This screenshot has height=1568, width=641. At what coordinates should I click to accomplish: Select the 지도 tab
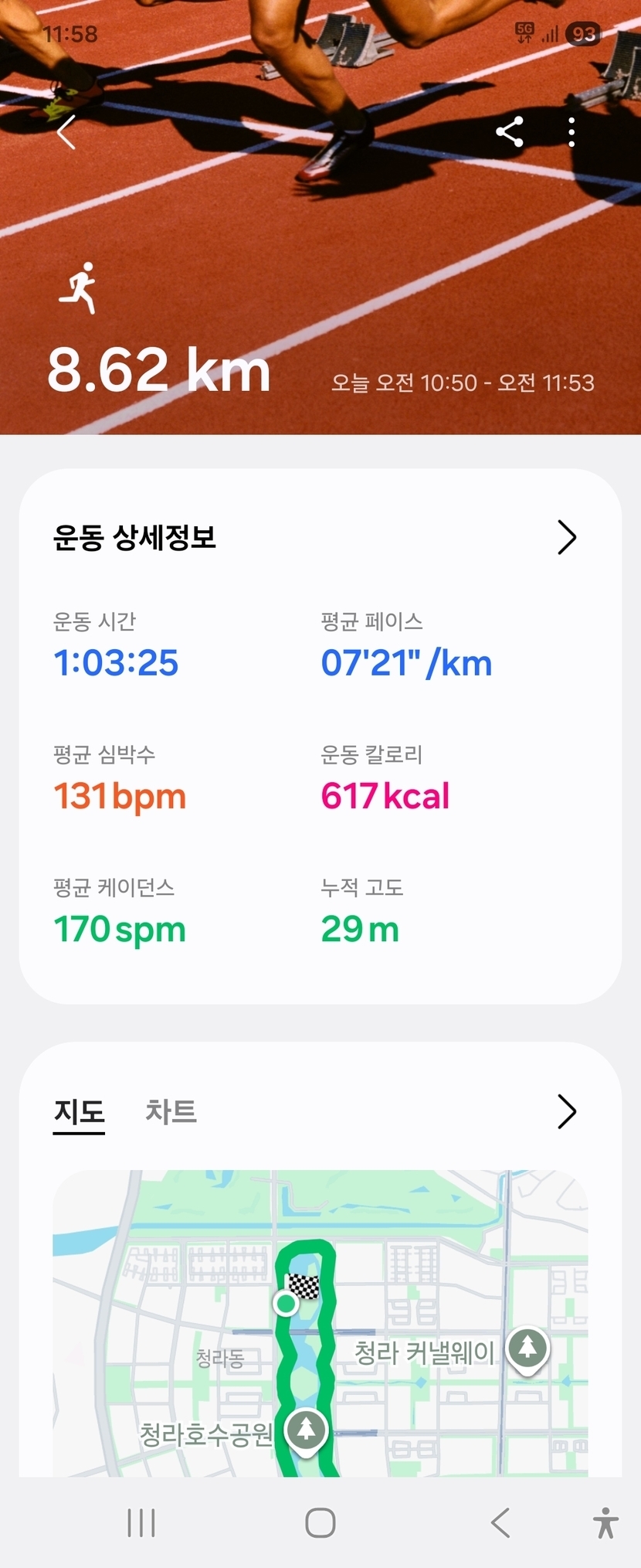click(x=79, y=1111)
